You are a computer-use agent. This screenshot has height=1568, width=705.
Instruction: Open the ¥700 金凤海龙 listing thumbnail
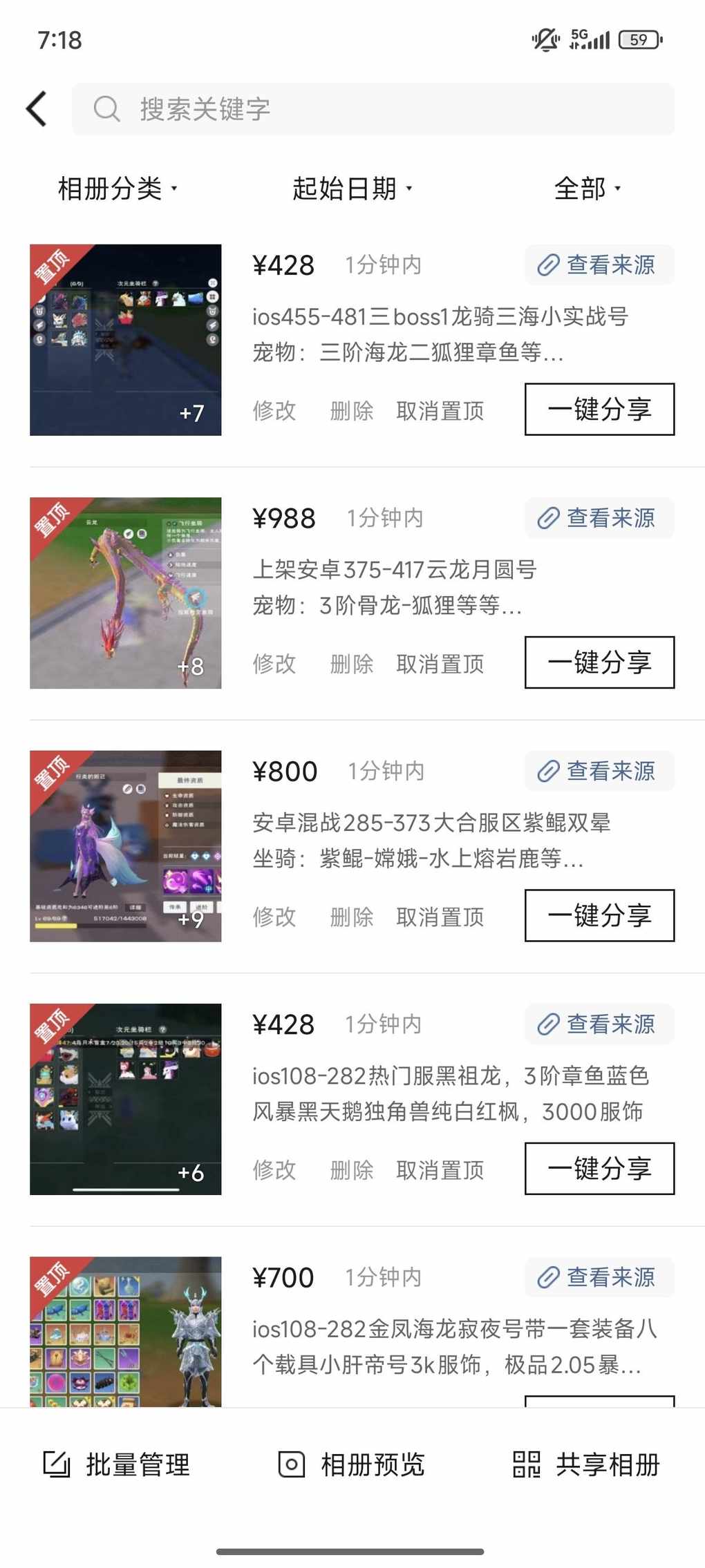pyautogui.click(x=126, y=1332)
